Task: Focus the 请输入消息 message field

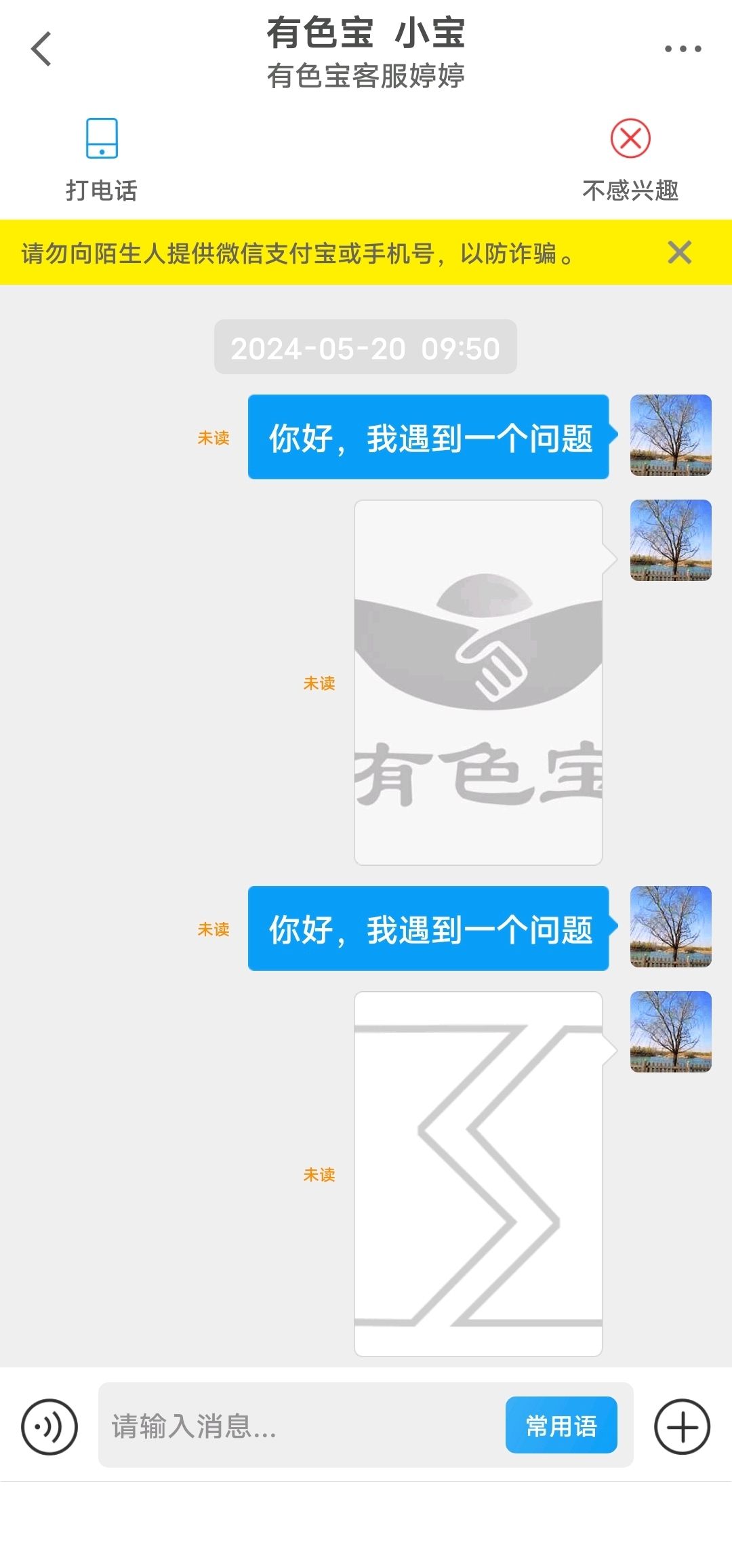Action: (x=302, y=1426)
